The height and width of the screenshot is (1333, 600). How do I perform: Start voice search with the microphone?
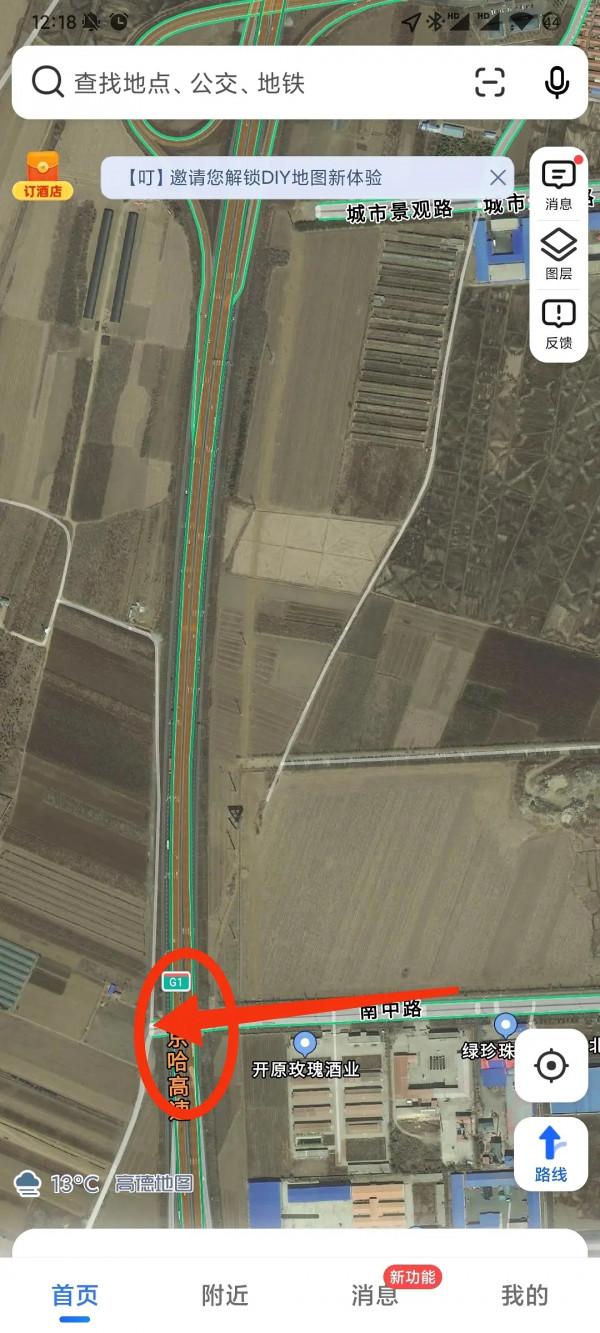(557, 83)
